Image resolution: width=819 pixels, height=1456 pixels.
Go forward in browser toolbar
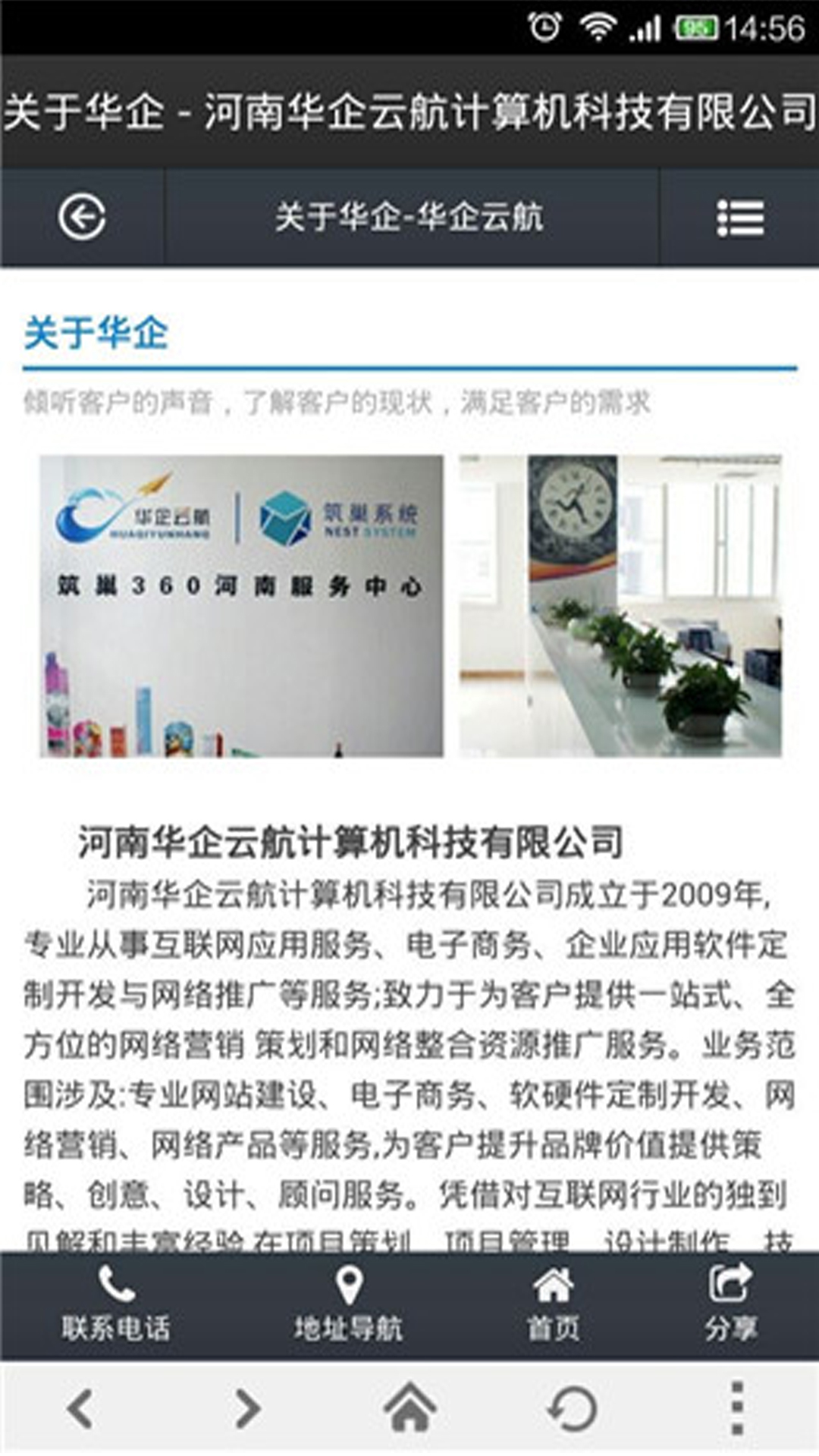click(x=246, y=1408)
